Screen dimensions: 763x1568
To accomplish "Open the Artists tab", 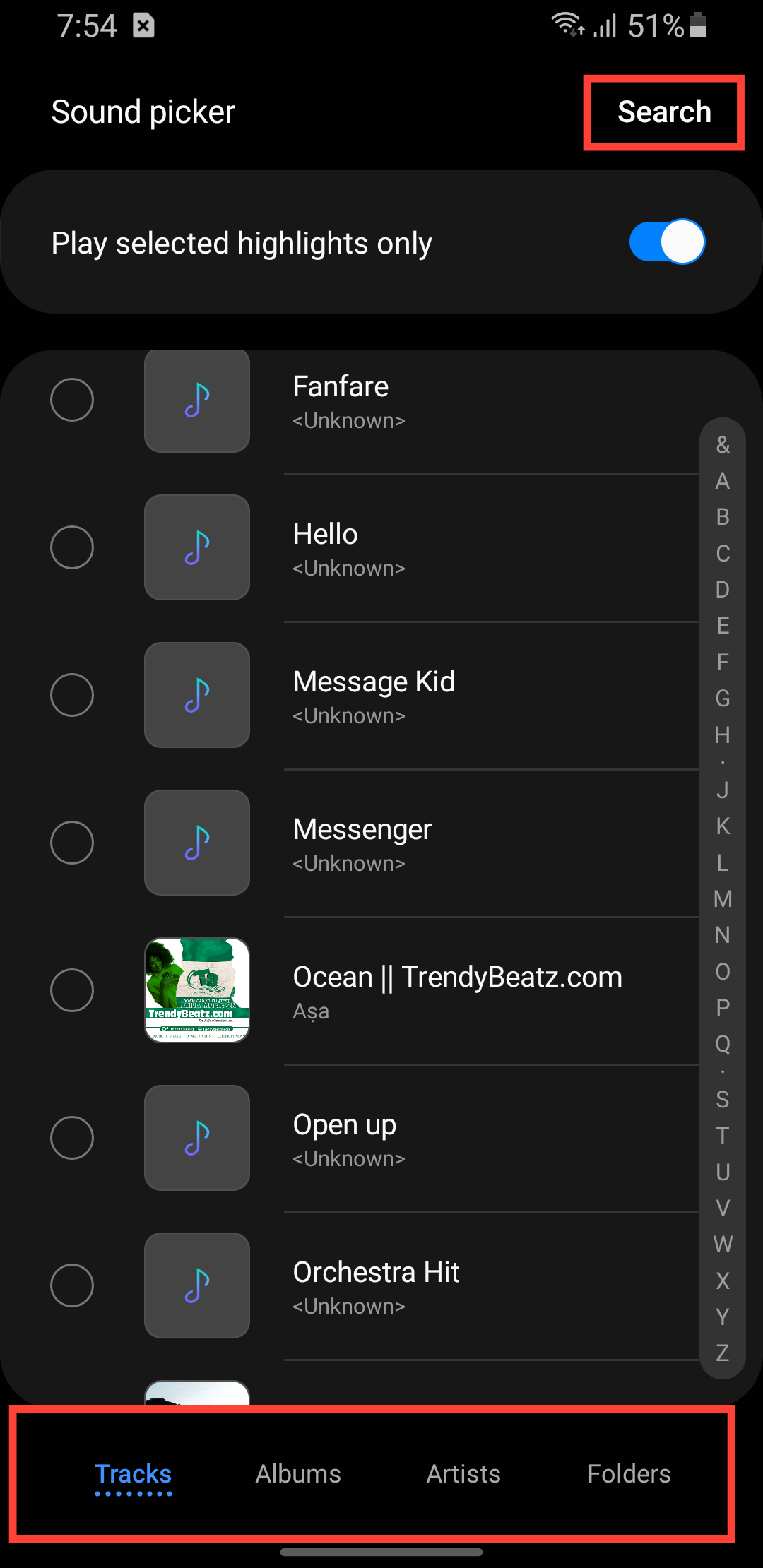I will 463,1474.
